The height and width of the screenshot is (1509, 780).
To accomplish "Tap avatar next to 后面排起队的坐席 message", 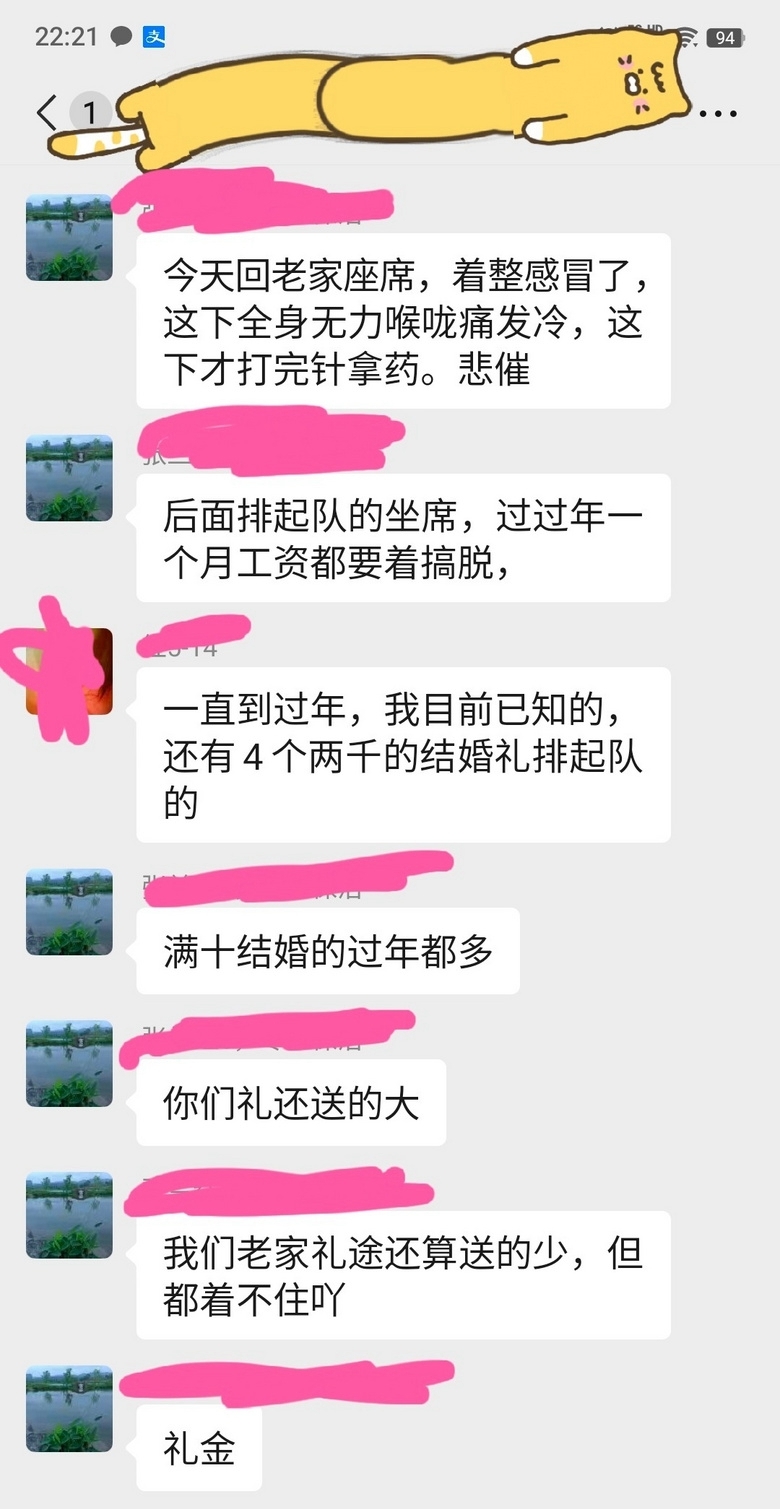I will (69, 478).
